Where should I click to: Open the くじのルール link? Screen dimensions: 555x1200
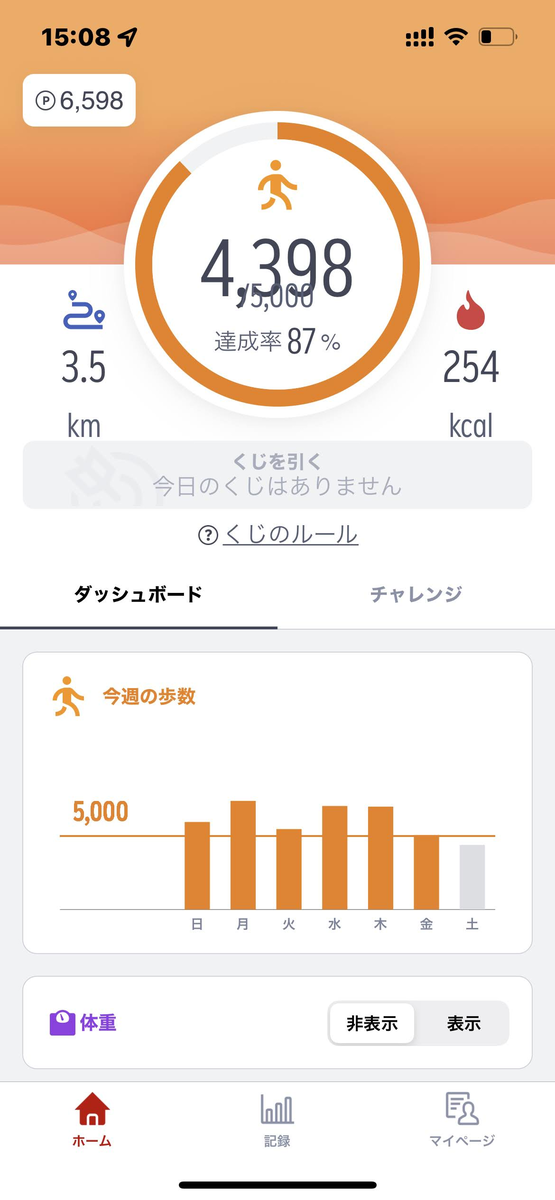coord(277,535)
